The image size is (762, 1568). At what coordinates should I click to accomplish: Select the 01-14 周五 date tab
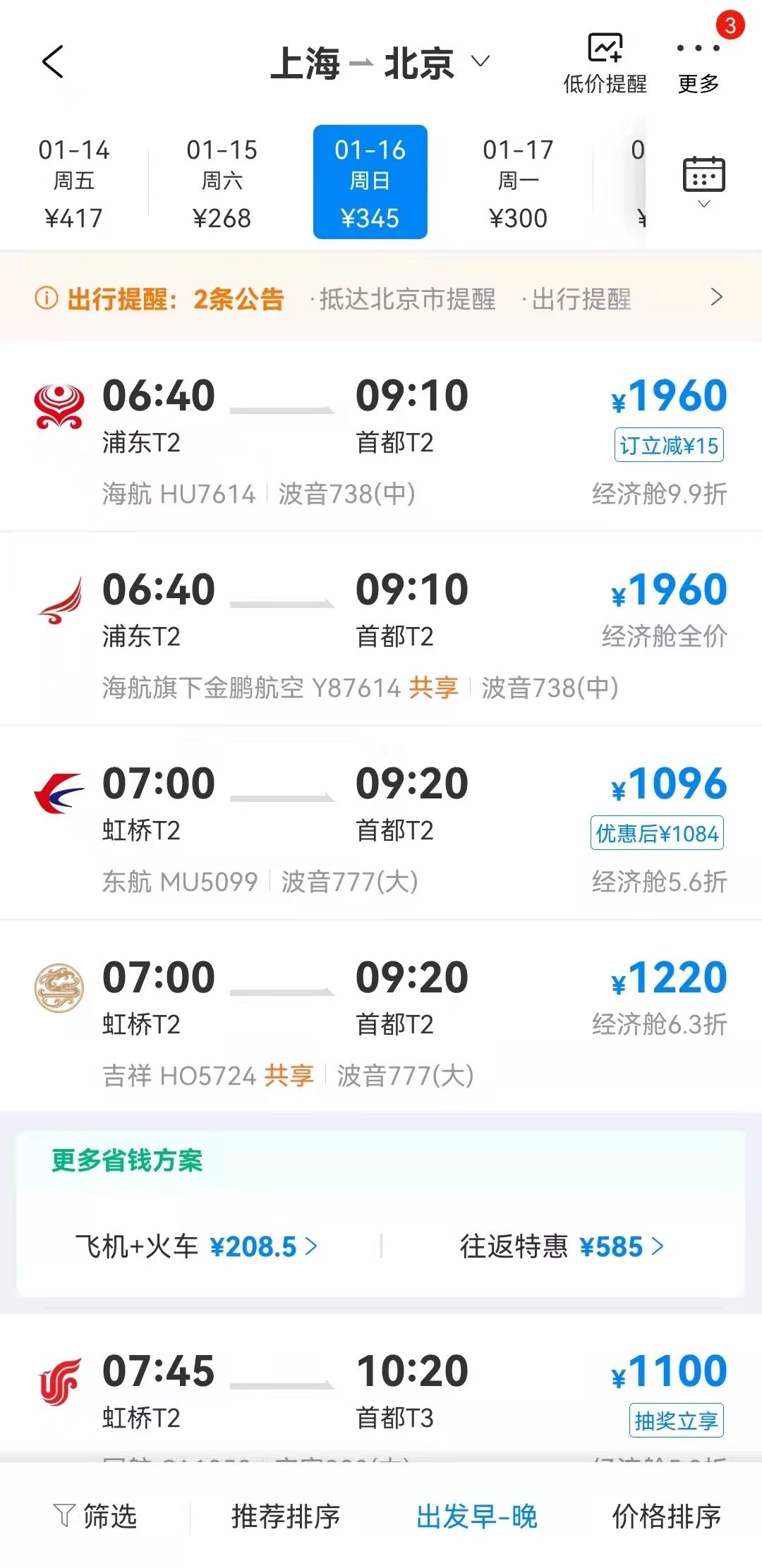point(74,183)
